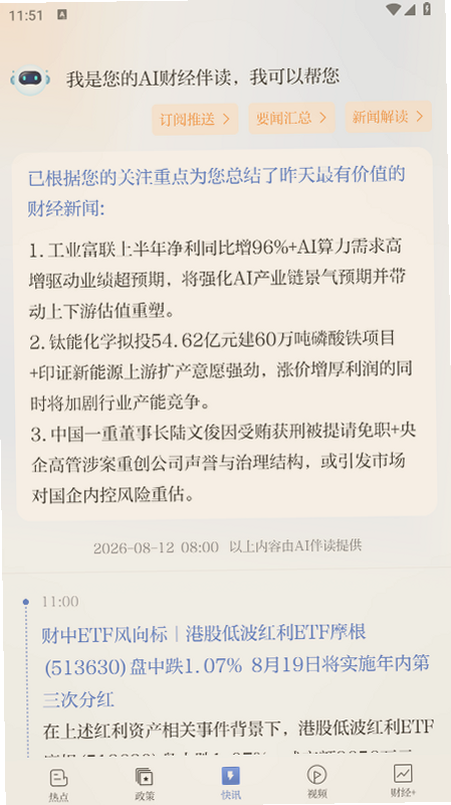Tap the 要闻汇总 chip
Viewport: 451px width, 805px height.
pos(292,118)
